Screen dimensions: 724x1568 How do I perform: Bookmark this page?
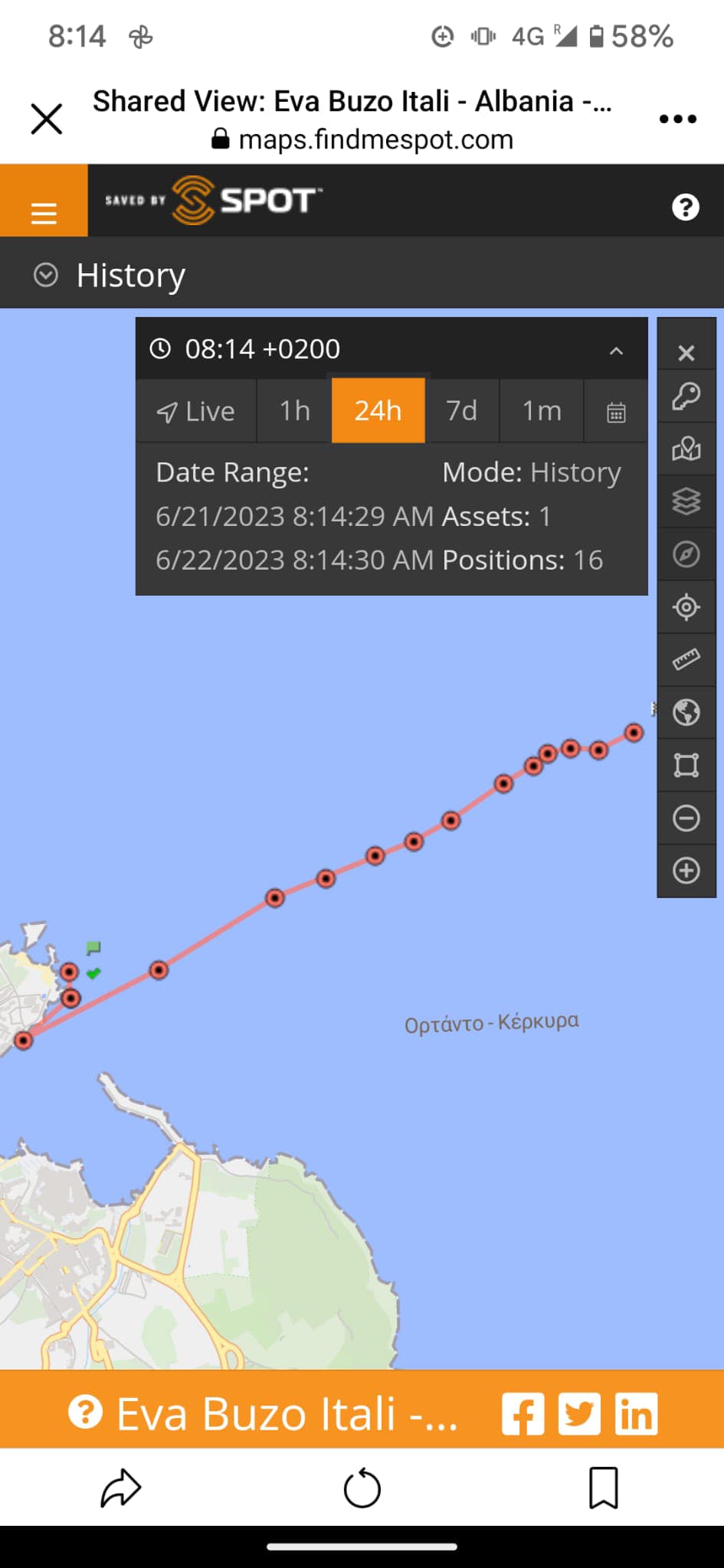[603, 1488]
